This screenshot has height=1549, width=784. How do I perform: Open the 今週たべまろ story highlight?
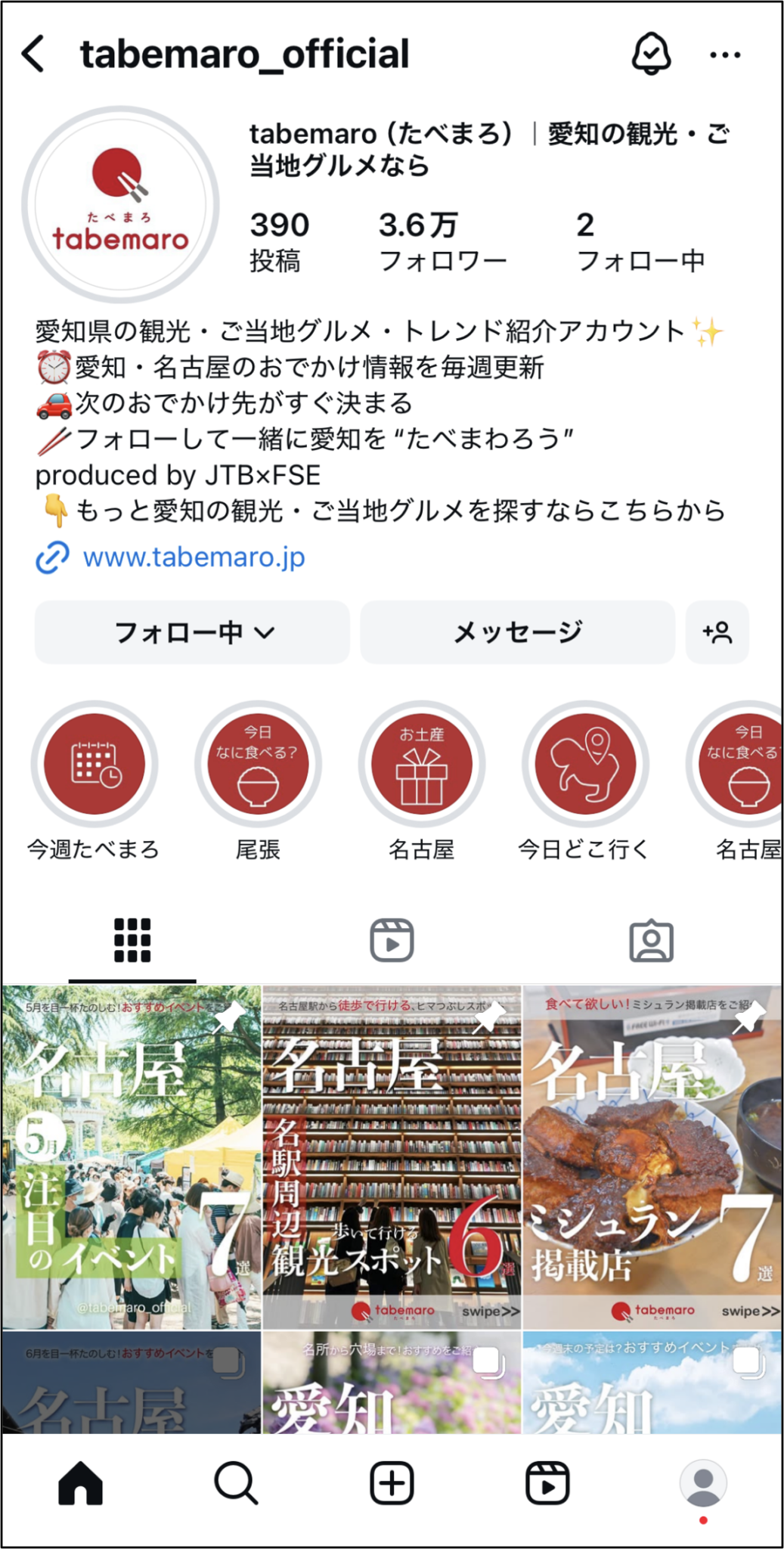[95, 764]
